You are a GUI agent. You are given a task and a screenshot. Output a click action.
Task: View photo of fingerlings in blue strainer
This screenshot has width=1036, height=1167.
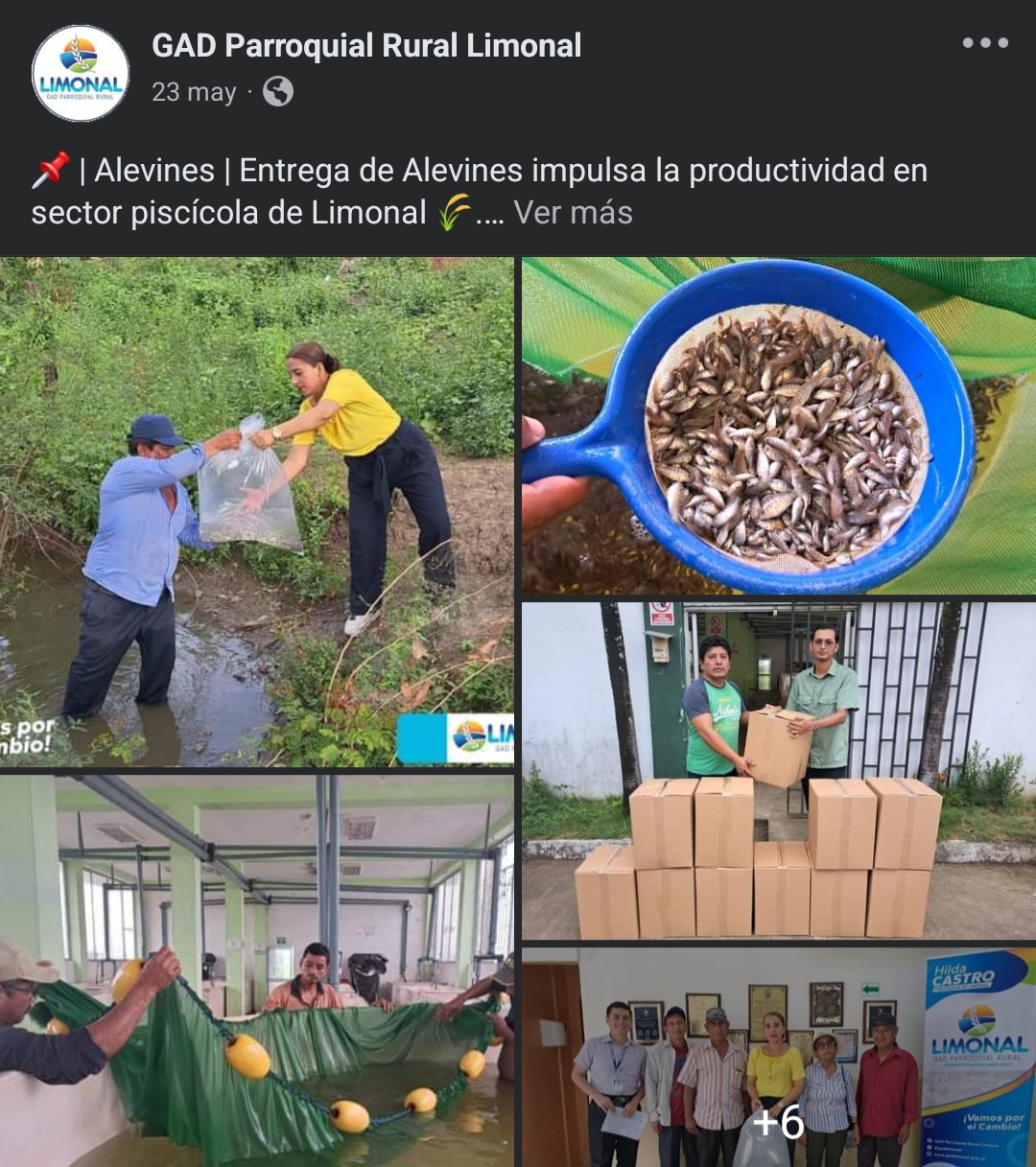tap(779, 426)
